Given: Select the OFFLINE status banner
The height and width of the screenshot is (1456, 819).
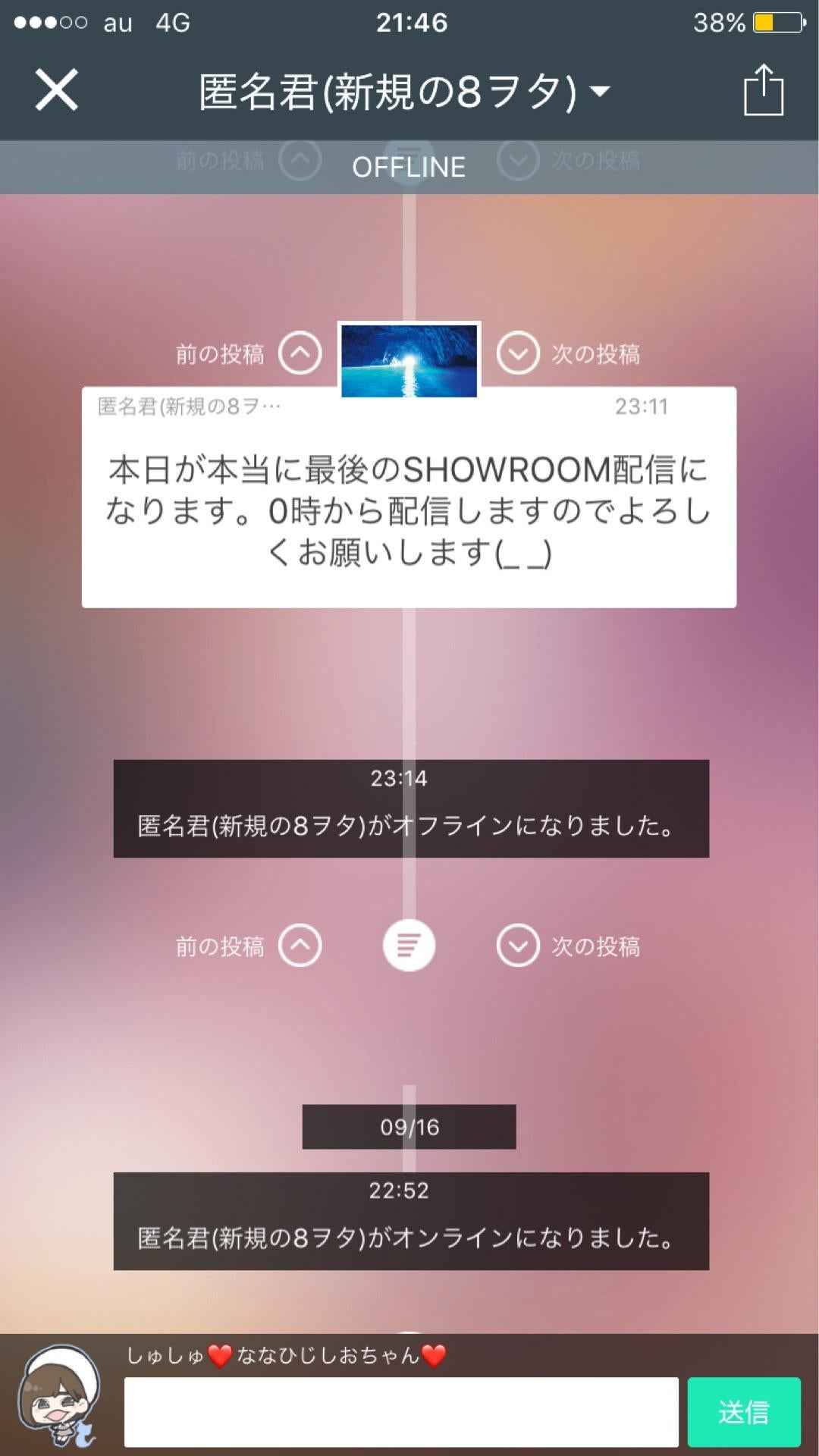Looking at the screenshot, I should [409, 167].
